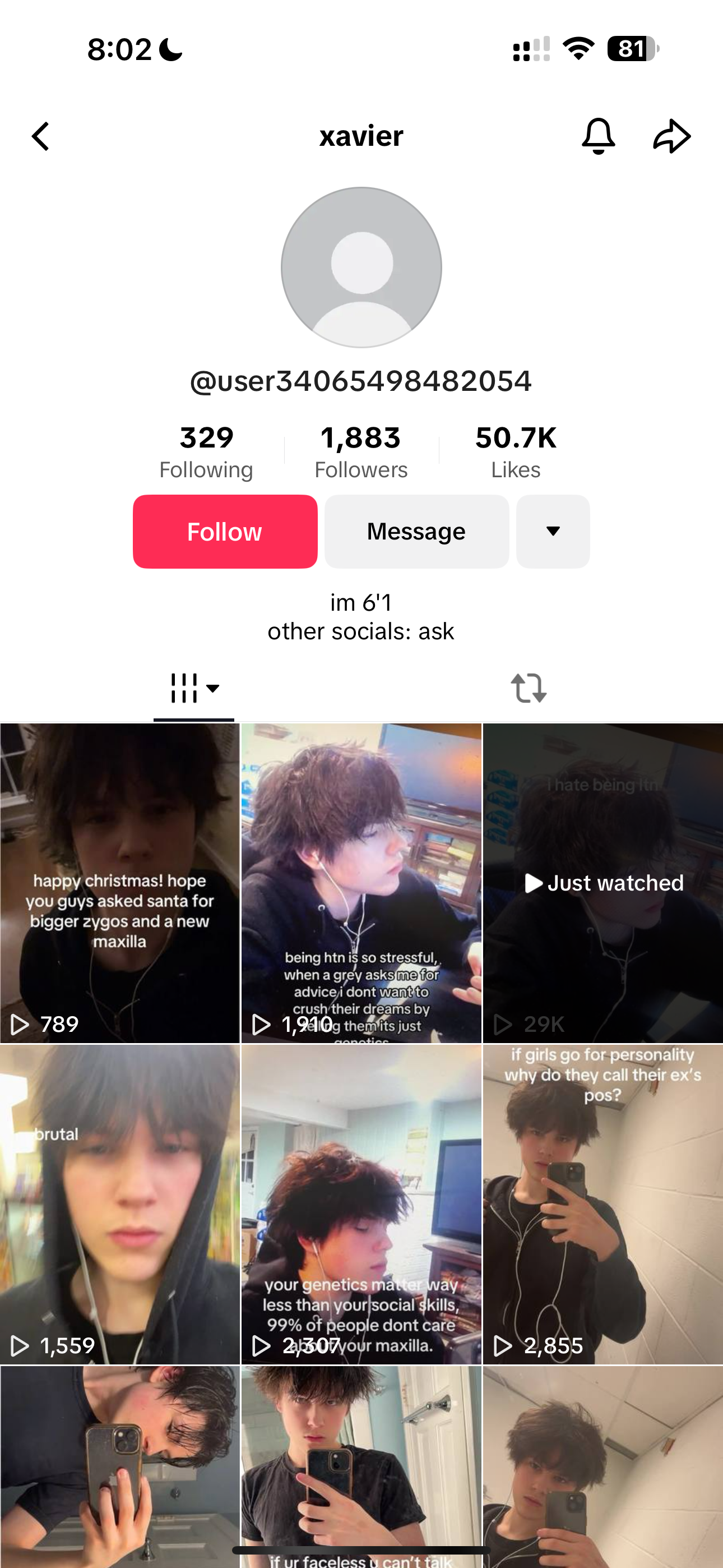This screenshot has height=1568, width=723.
Task: Play the 'being htn is so stressful' video
Action: pos(361,883)
